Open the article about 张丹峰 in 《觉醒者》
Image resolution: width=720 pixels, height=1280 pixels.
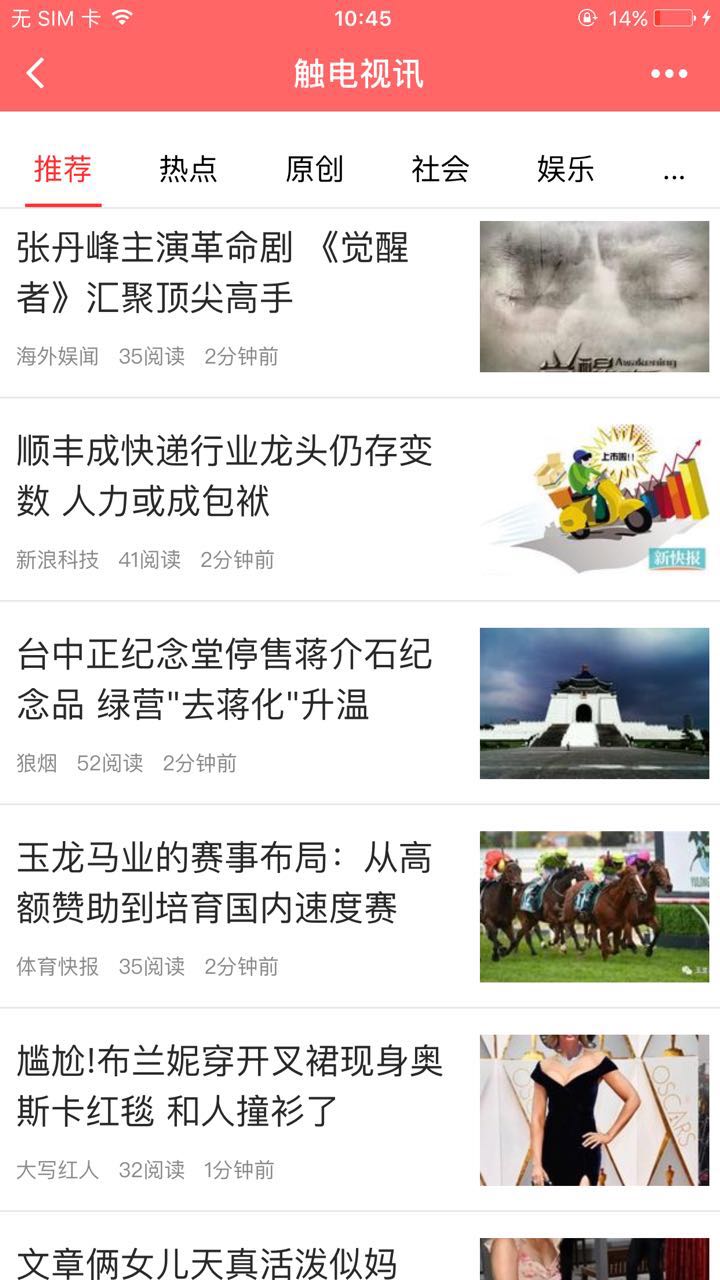pyautogui.click(x=230, y=274)
